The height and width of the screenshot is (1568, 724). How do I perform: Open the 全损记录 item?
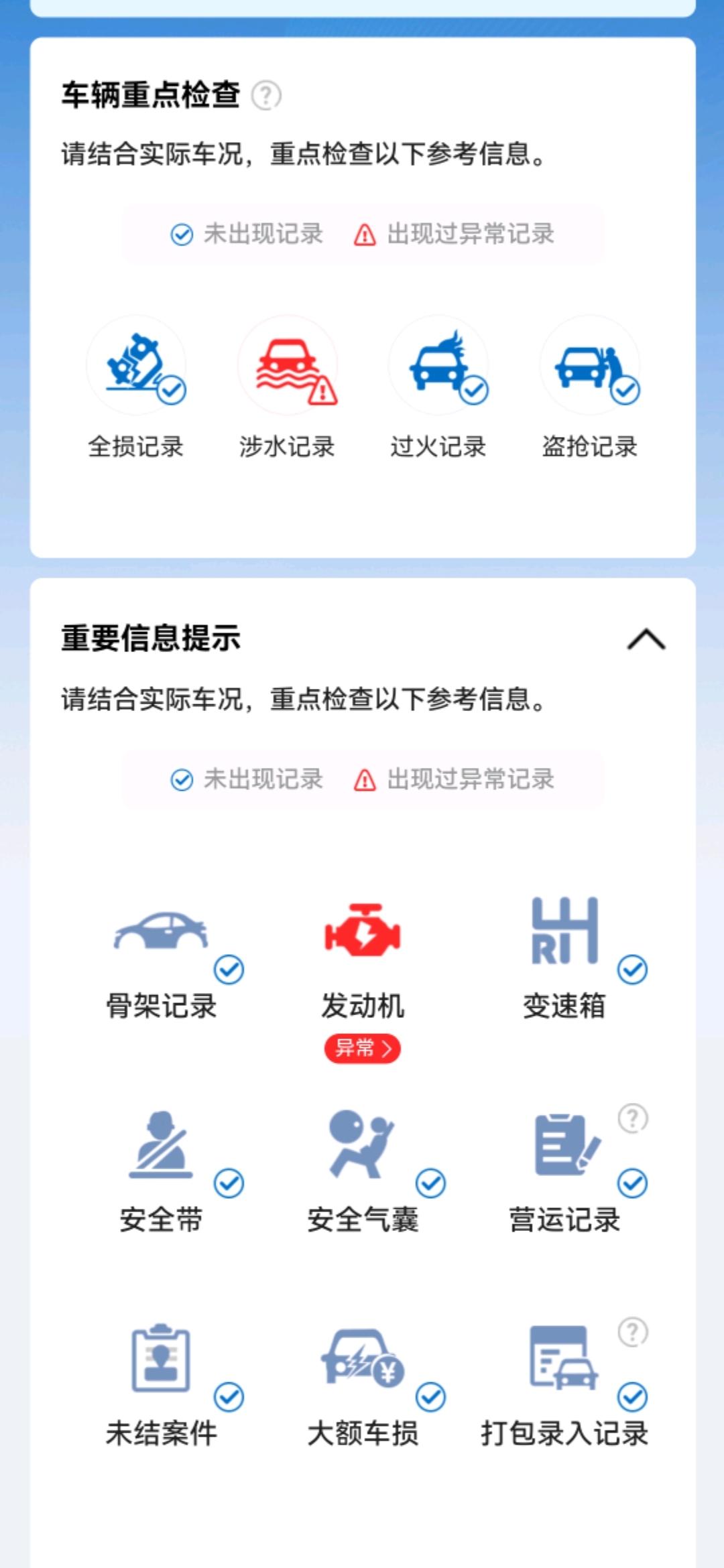click(136, 389)
